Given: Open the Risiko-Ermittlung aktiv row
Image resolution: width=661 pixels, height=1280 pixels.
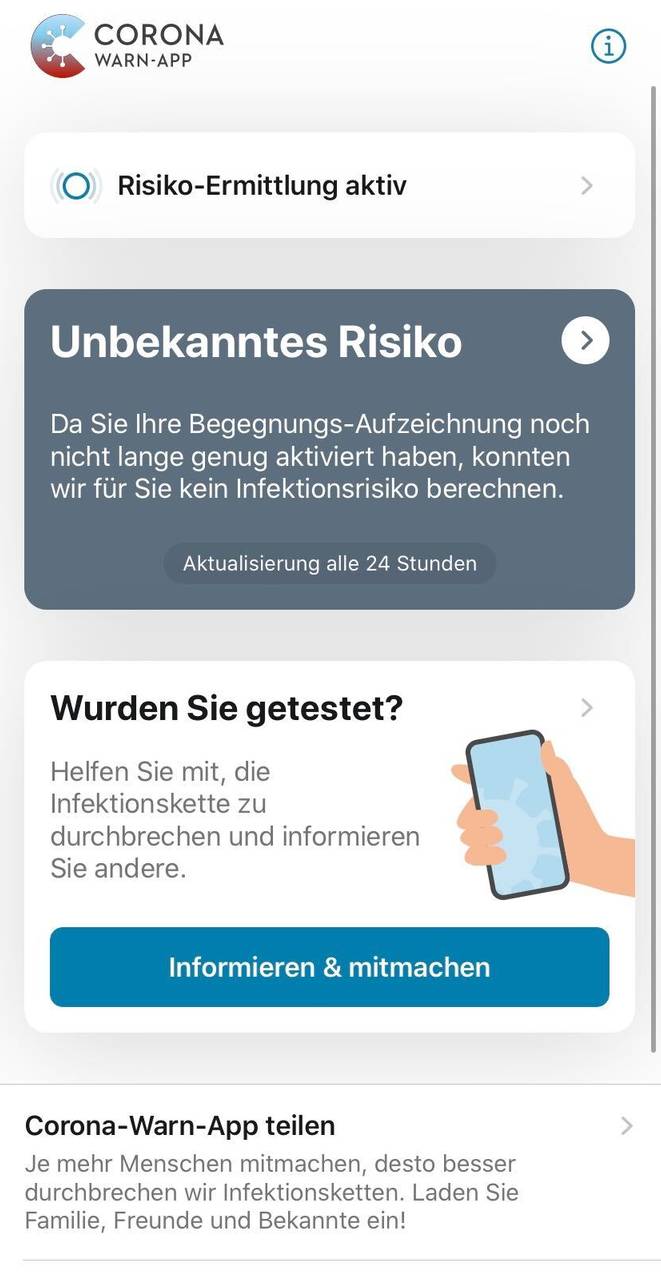Looking at the screenshot, I should (x=329, y=185).
